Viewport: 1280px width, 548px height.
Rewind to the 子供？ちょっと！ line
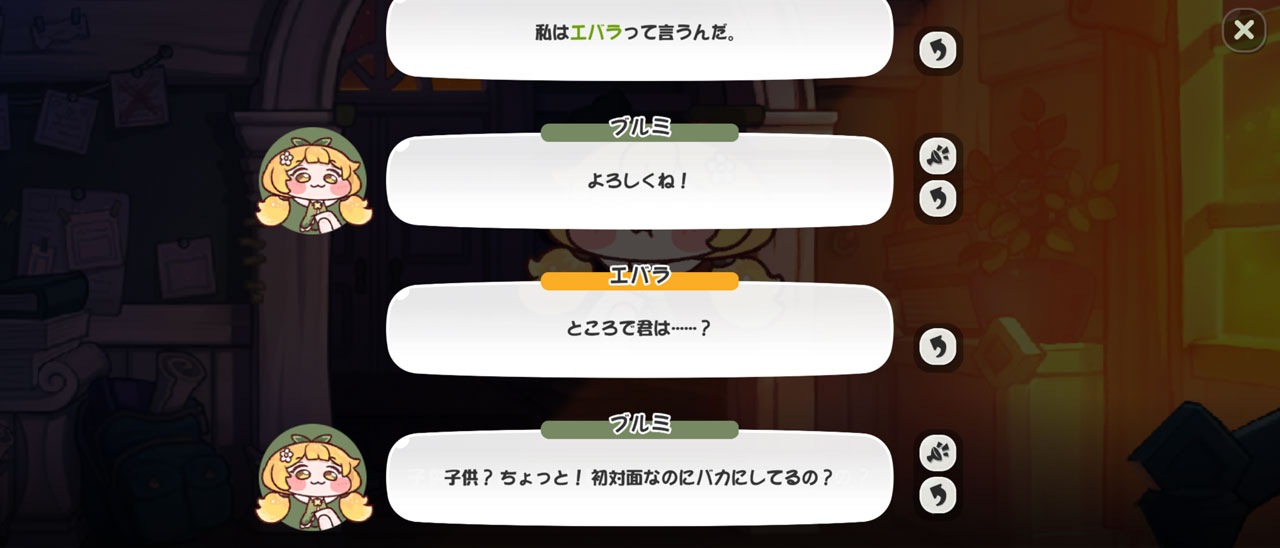937,495
